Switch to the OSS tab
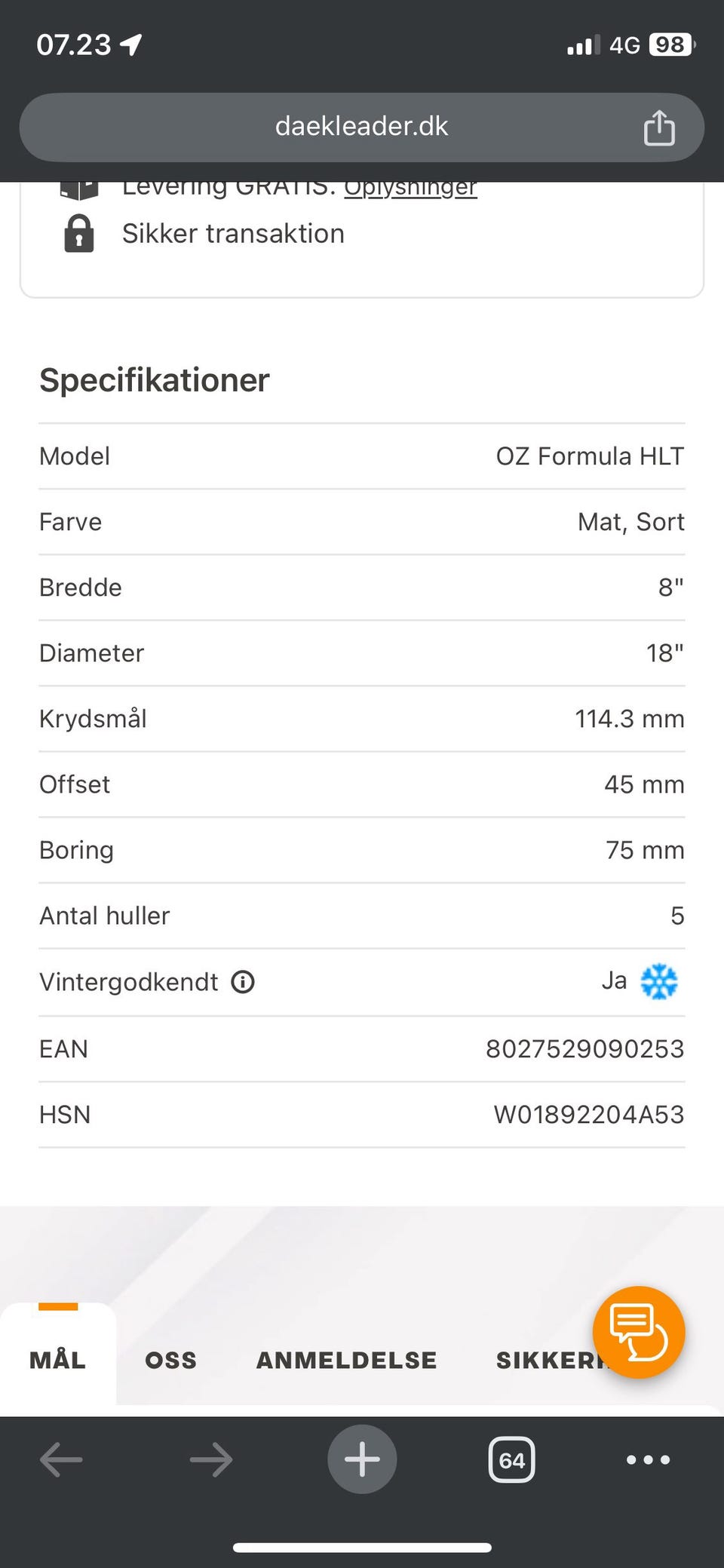The height and width of the screenshot is (1568, 724). [171, 1360]
